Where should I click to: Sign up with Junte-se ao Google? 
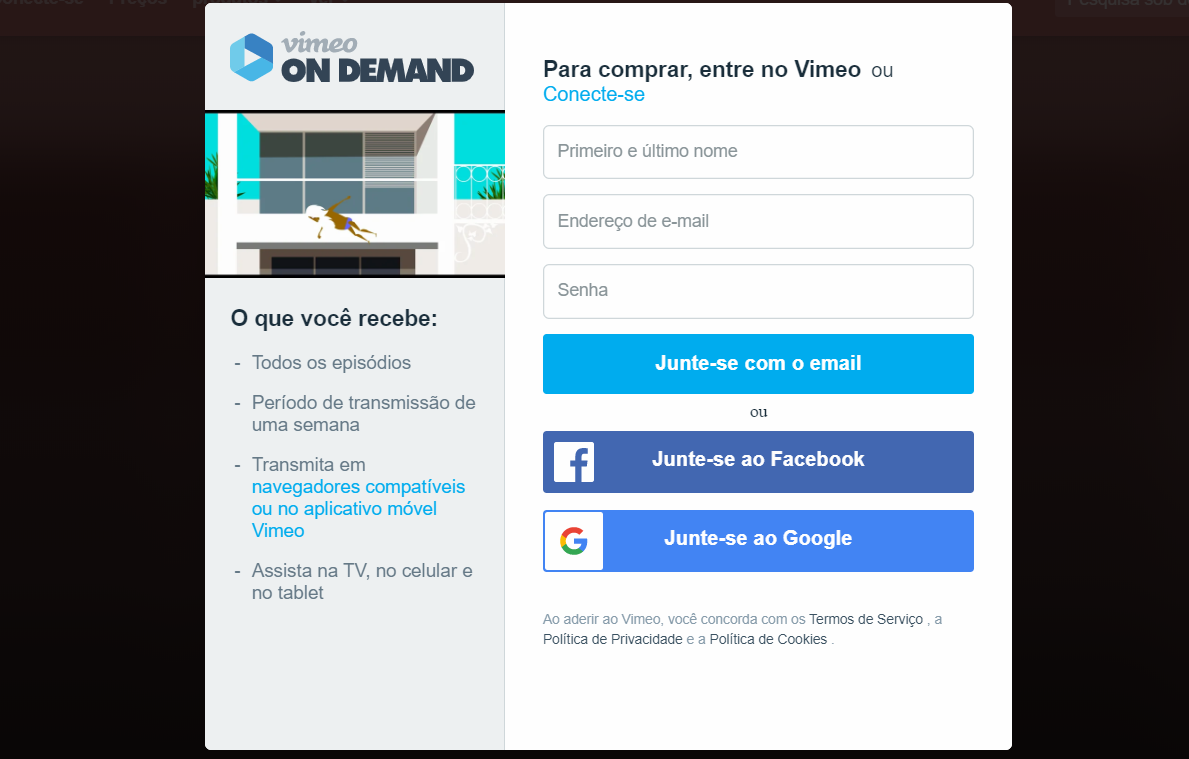[758, 540]
